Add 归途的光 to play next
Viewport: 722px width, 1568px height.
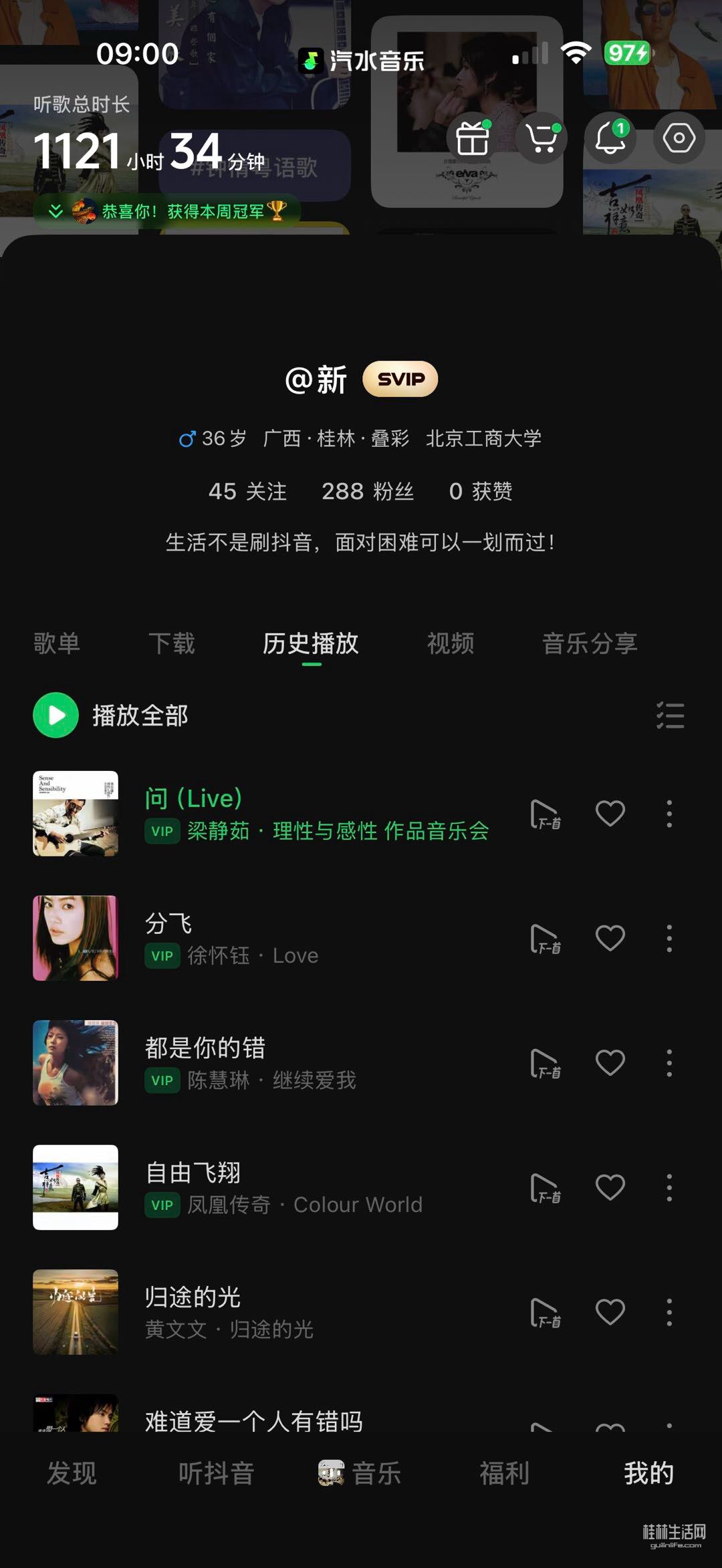[x=545, y=1312]
